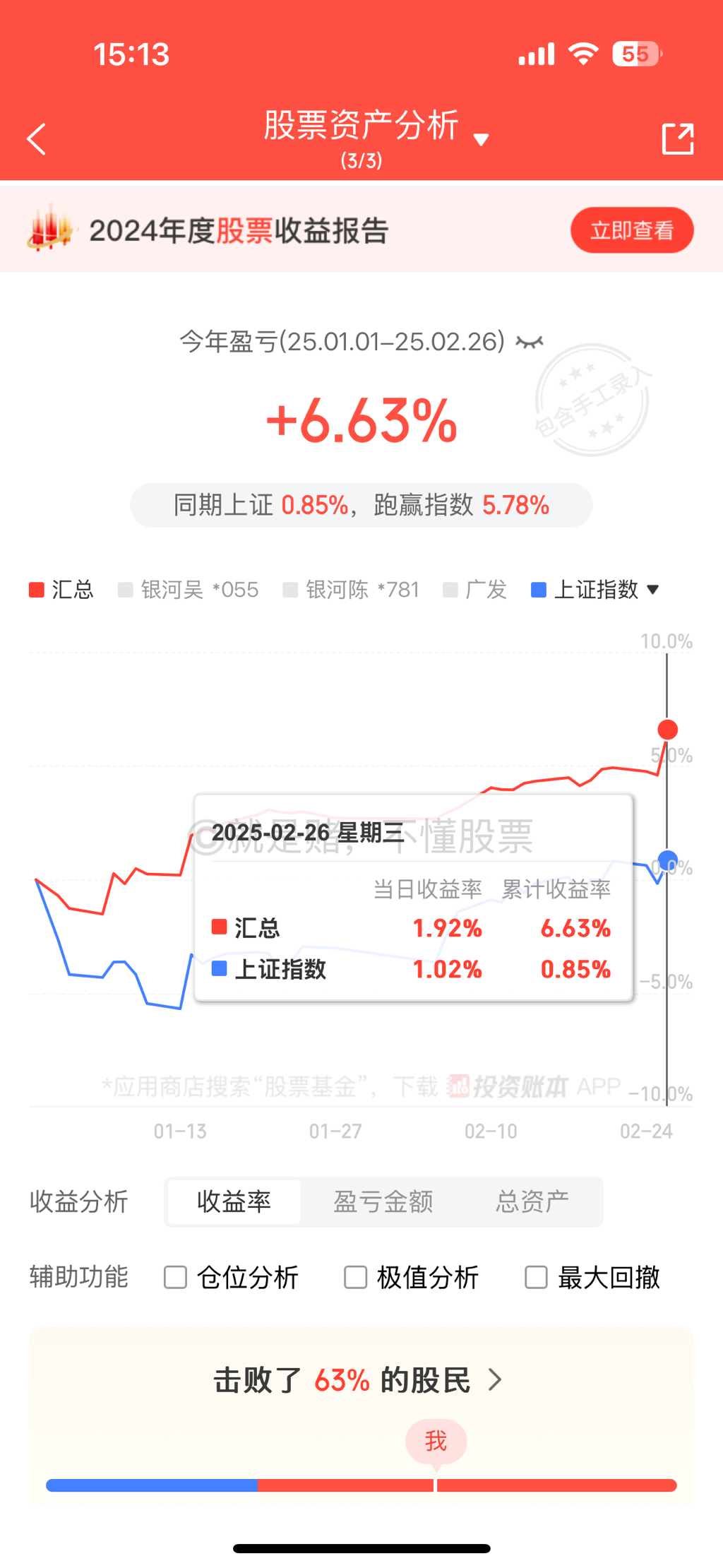Viewport: 723px width, 1568px height.
Task: Show the 银河陈 *781 account line
Action: (351, 590)
